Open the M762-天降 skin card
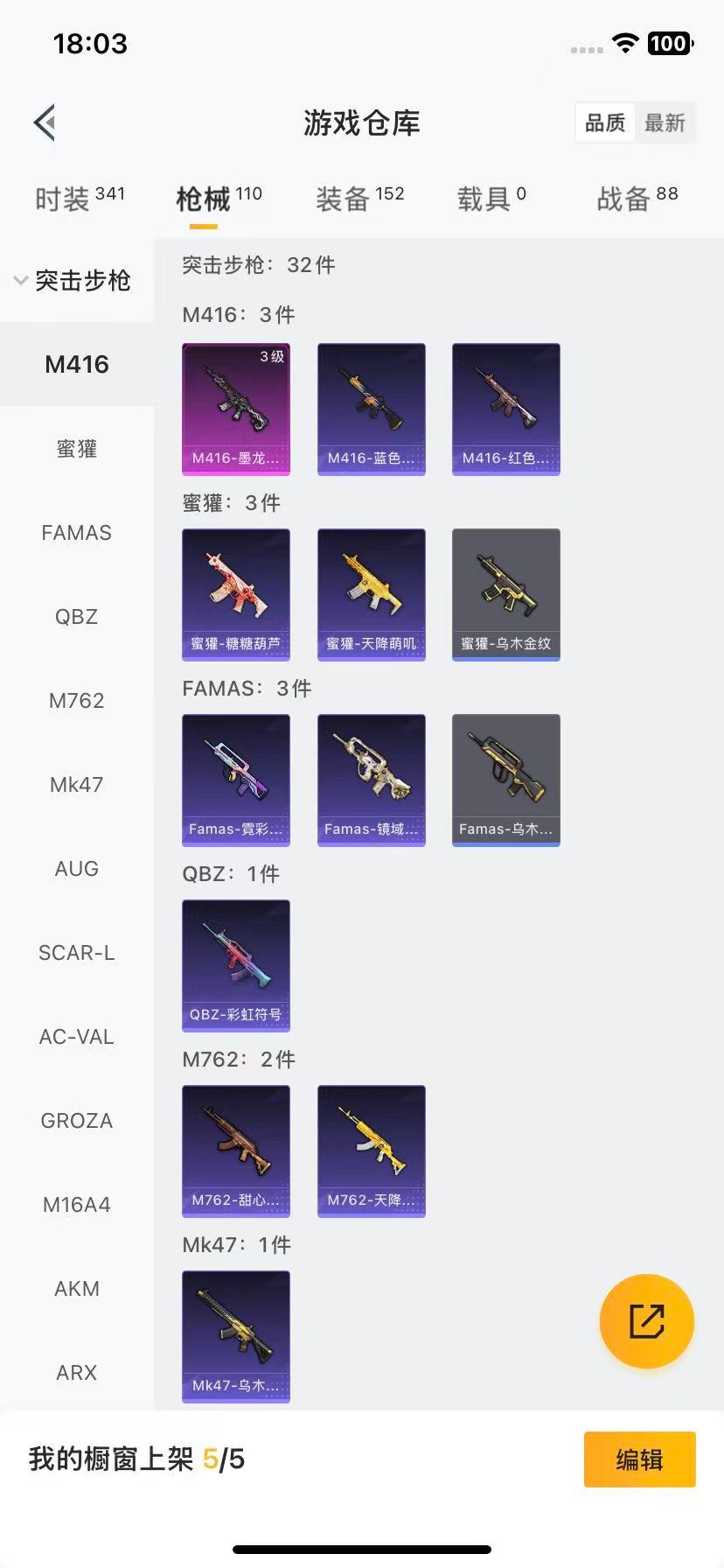Image resolution: width=724 pixels, height=1568 pixels. click(x=371, y=1151)
